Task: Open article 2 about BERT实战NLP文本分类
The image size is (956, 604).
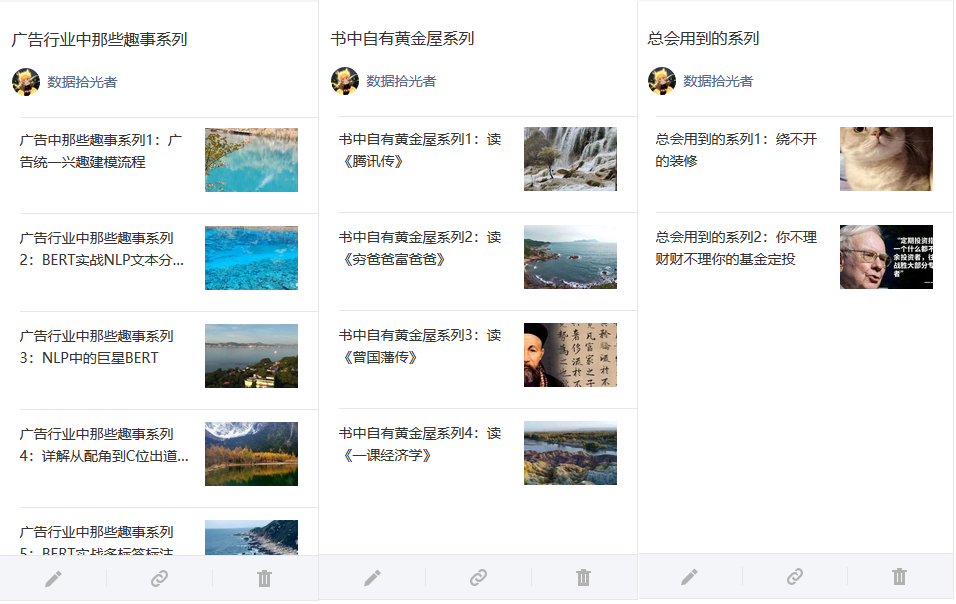Action: tap(101, 249)
